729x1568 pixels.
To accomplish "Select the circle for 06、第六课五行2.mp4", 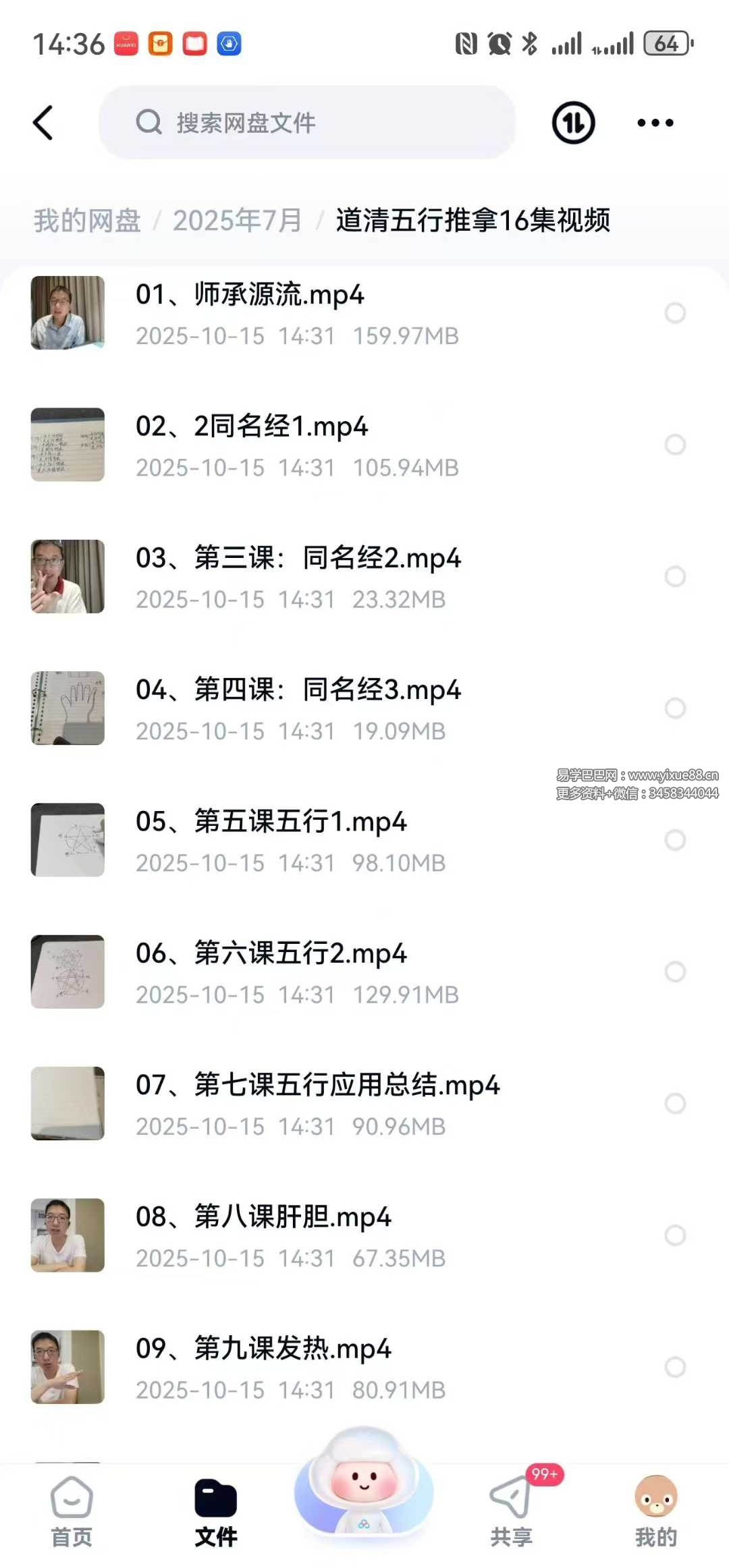I will tap(675, 972).
